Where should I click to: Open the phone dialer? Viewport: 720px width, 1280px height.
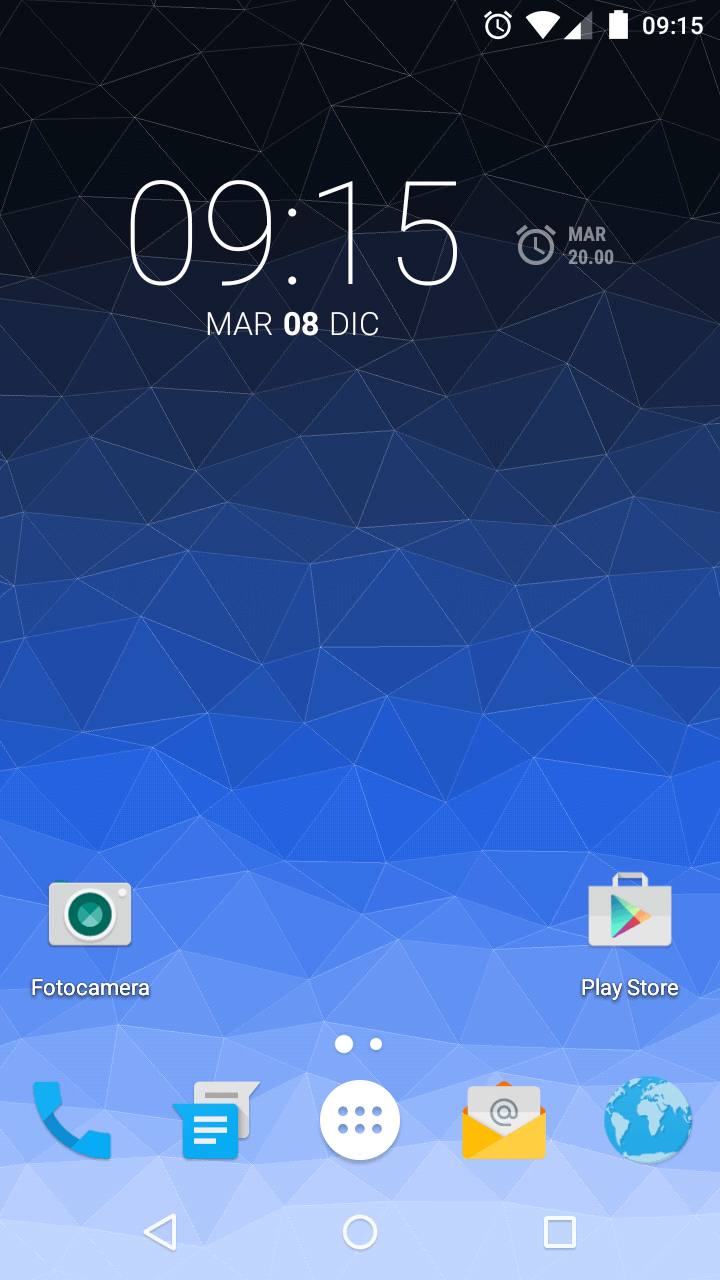pyautogui.click(x=71, y=1120)
